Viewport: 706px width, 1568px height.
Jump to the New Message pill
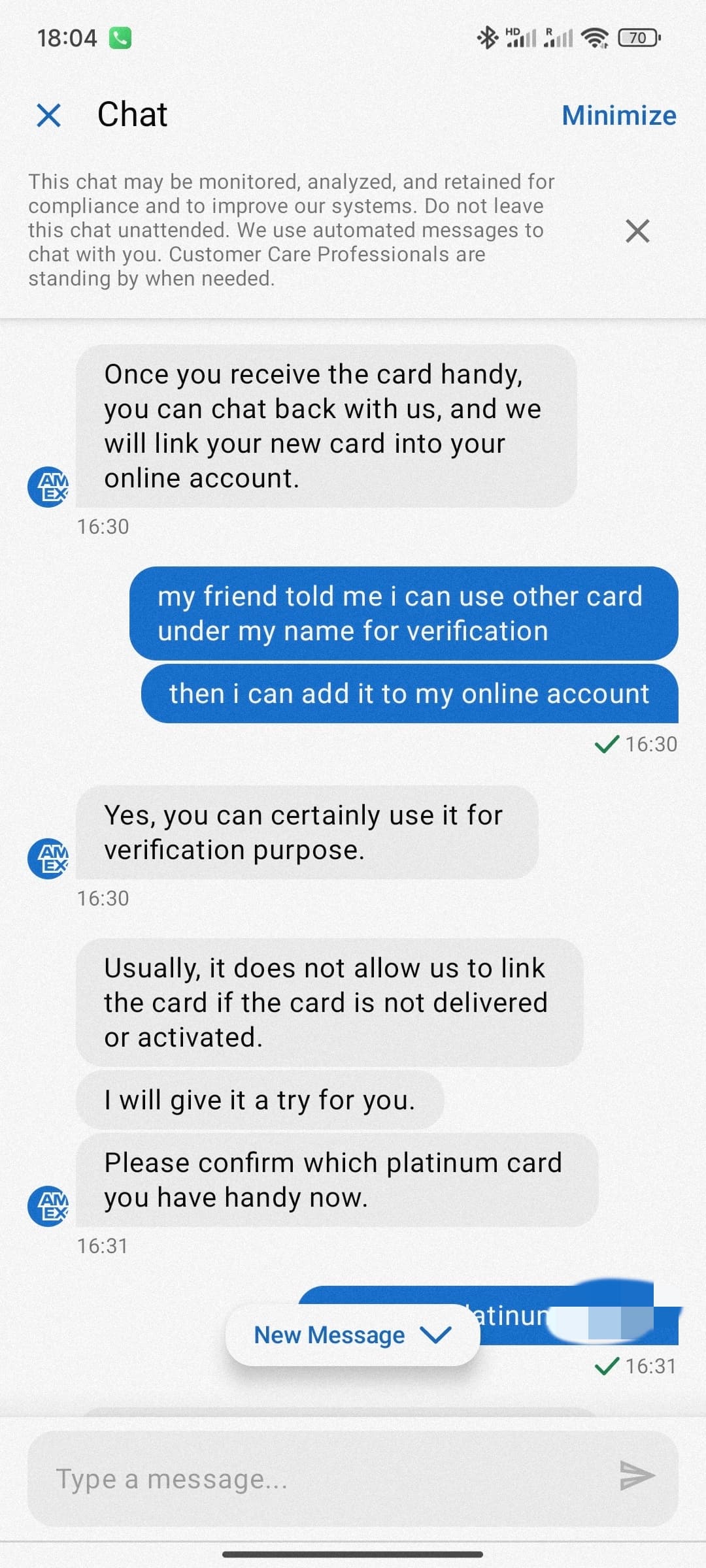point(353,1335)
